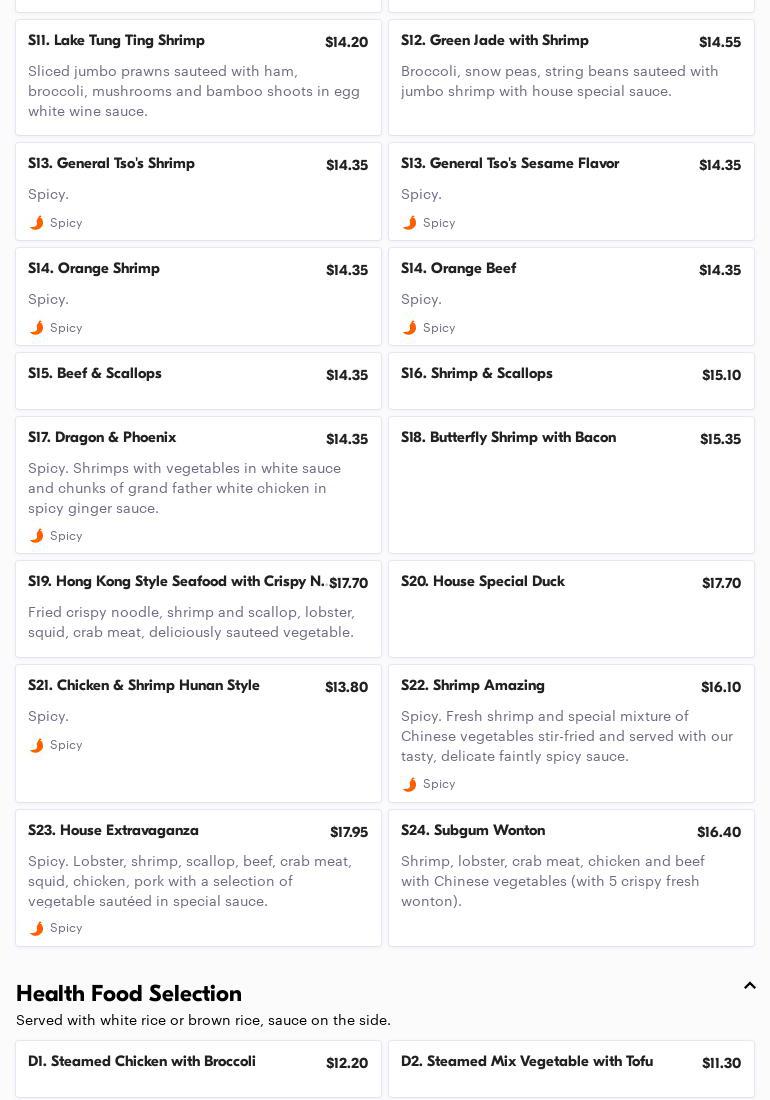This screenshot has width=770, height=1100.
Task: Collapse the Health Food Selection section
Action: point(749,986)
